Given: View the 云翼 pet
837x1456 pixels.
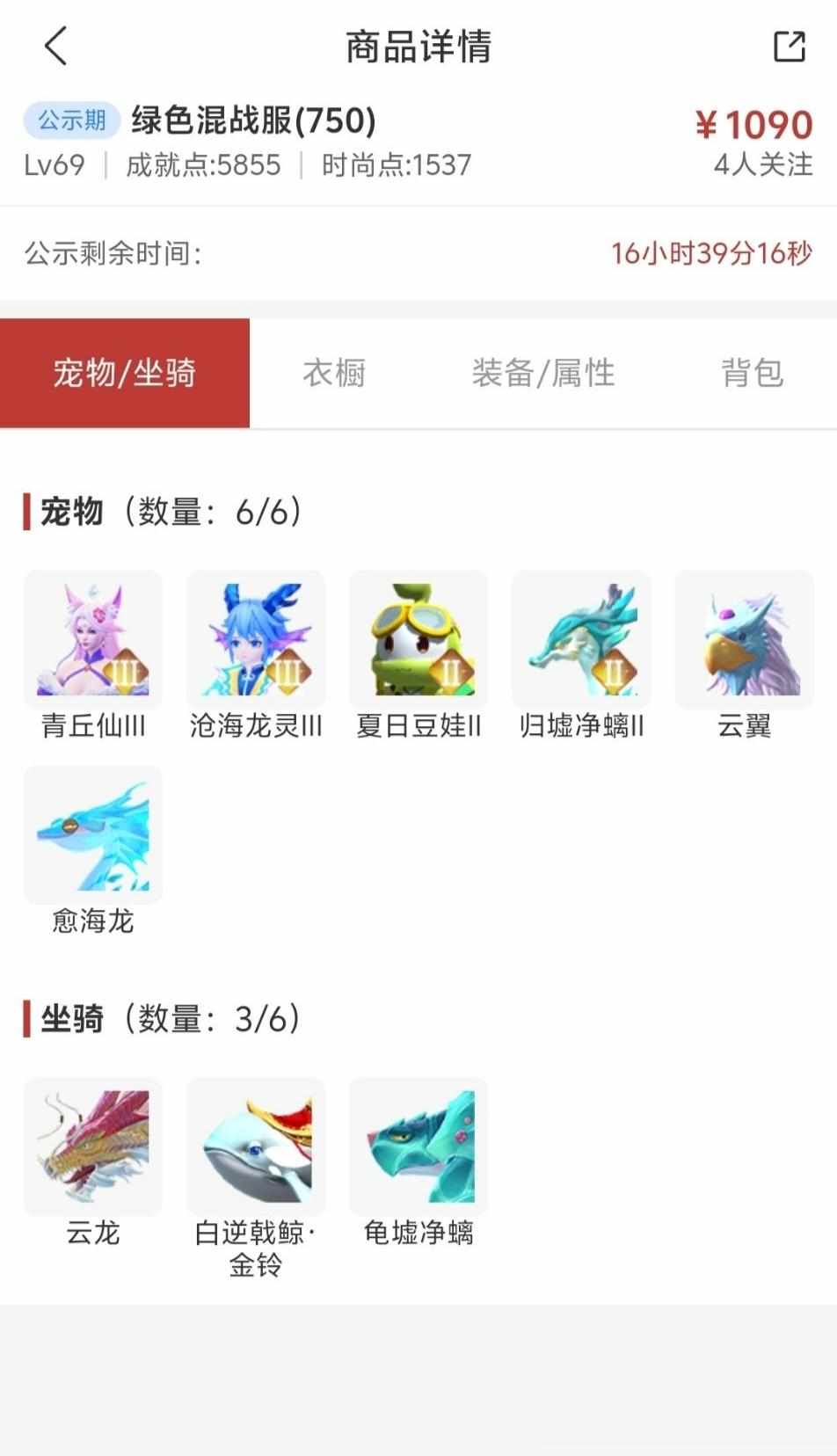Looking at the screenshot, I should 744,639.
